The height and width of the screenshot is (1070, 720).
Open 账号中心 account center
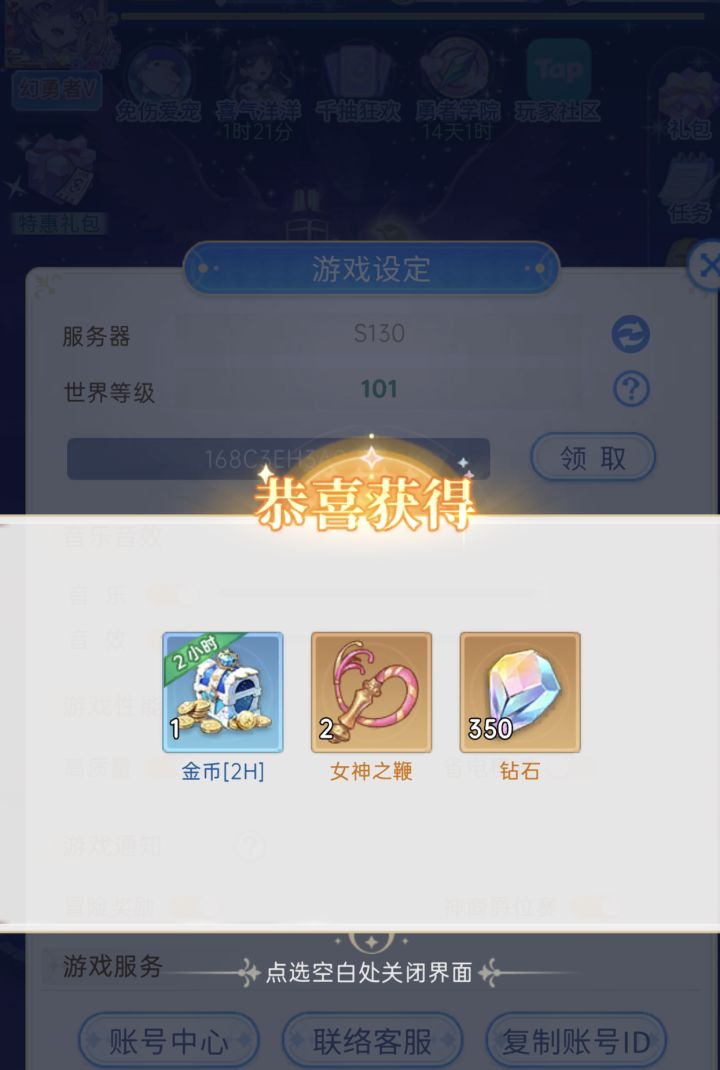click(168, 1041)
